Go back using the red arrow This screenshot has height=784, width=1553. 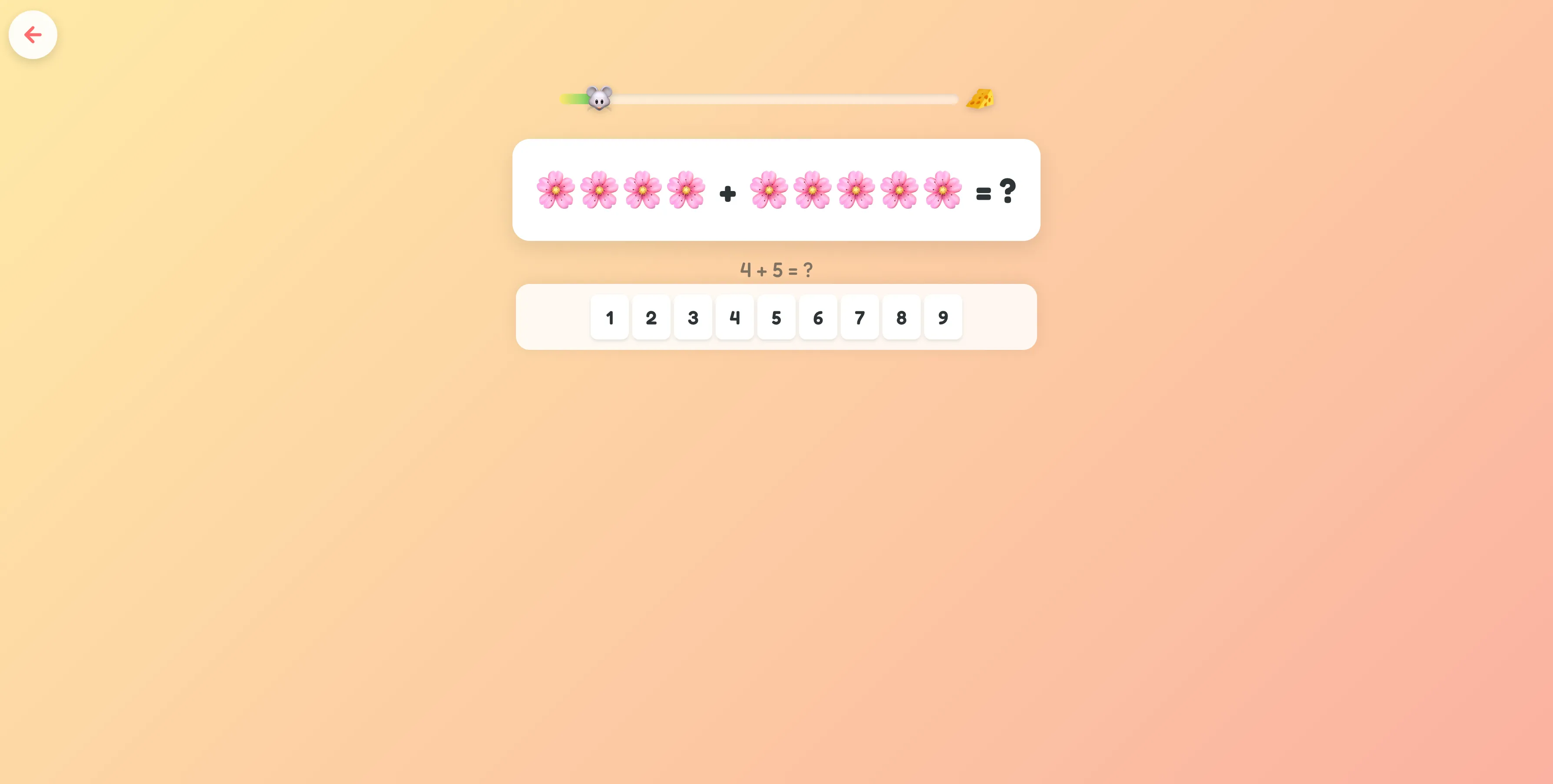tap(33, 34)
